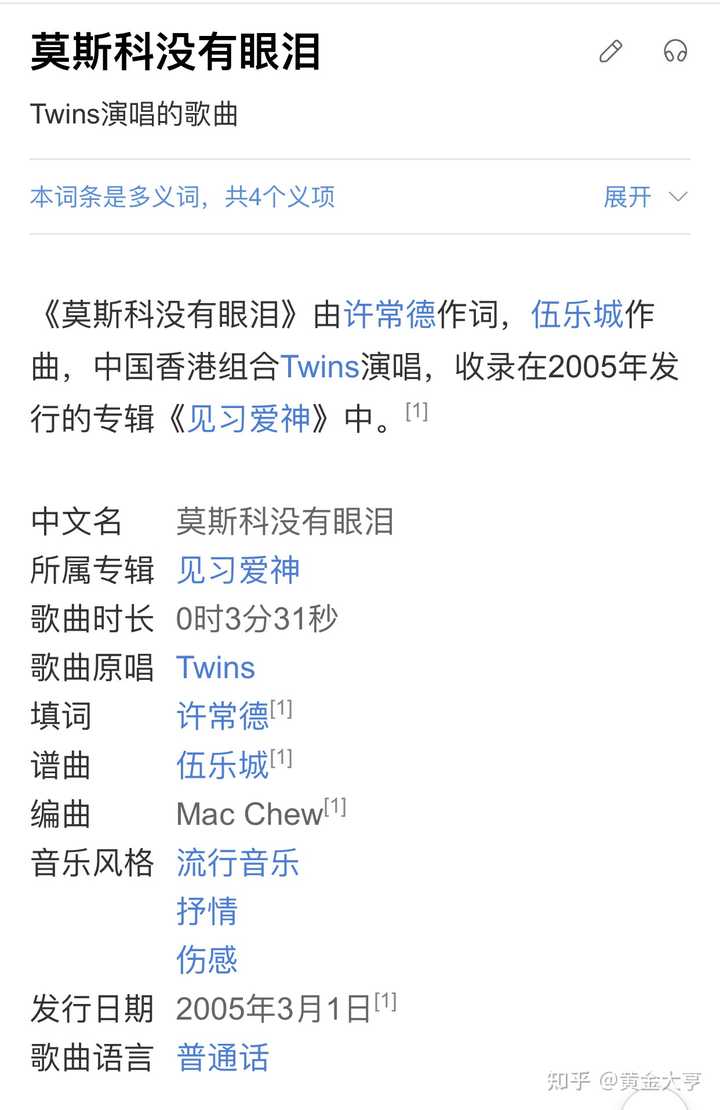Open the 抒情 genre link
The width and height of the screenshot is (720, 1110).
click(x=207, y=912)
